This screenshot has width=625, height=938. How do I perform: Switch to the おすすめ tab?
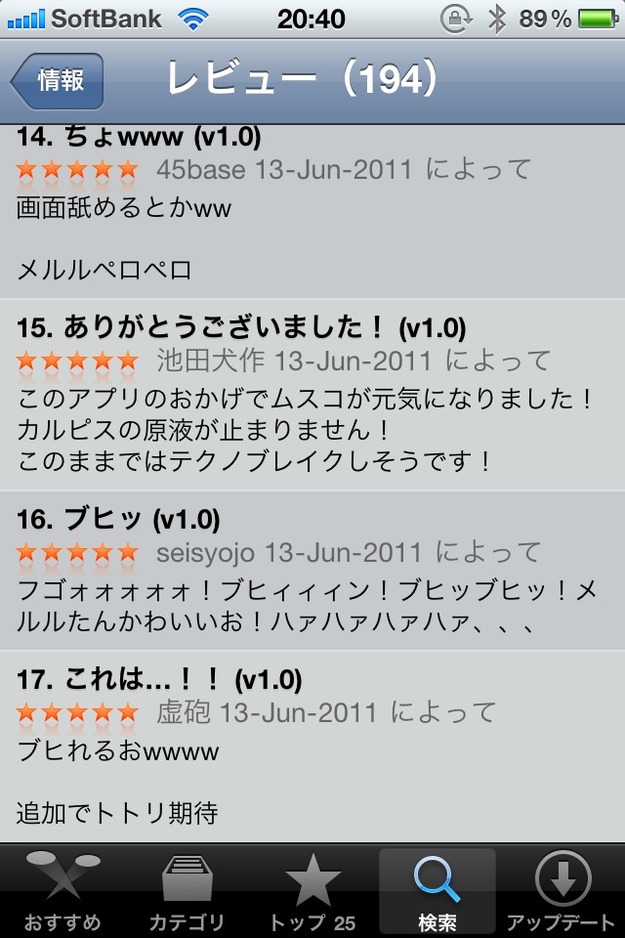pyautogui.click(x=62, y=890)
